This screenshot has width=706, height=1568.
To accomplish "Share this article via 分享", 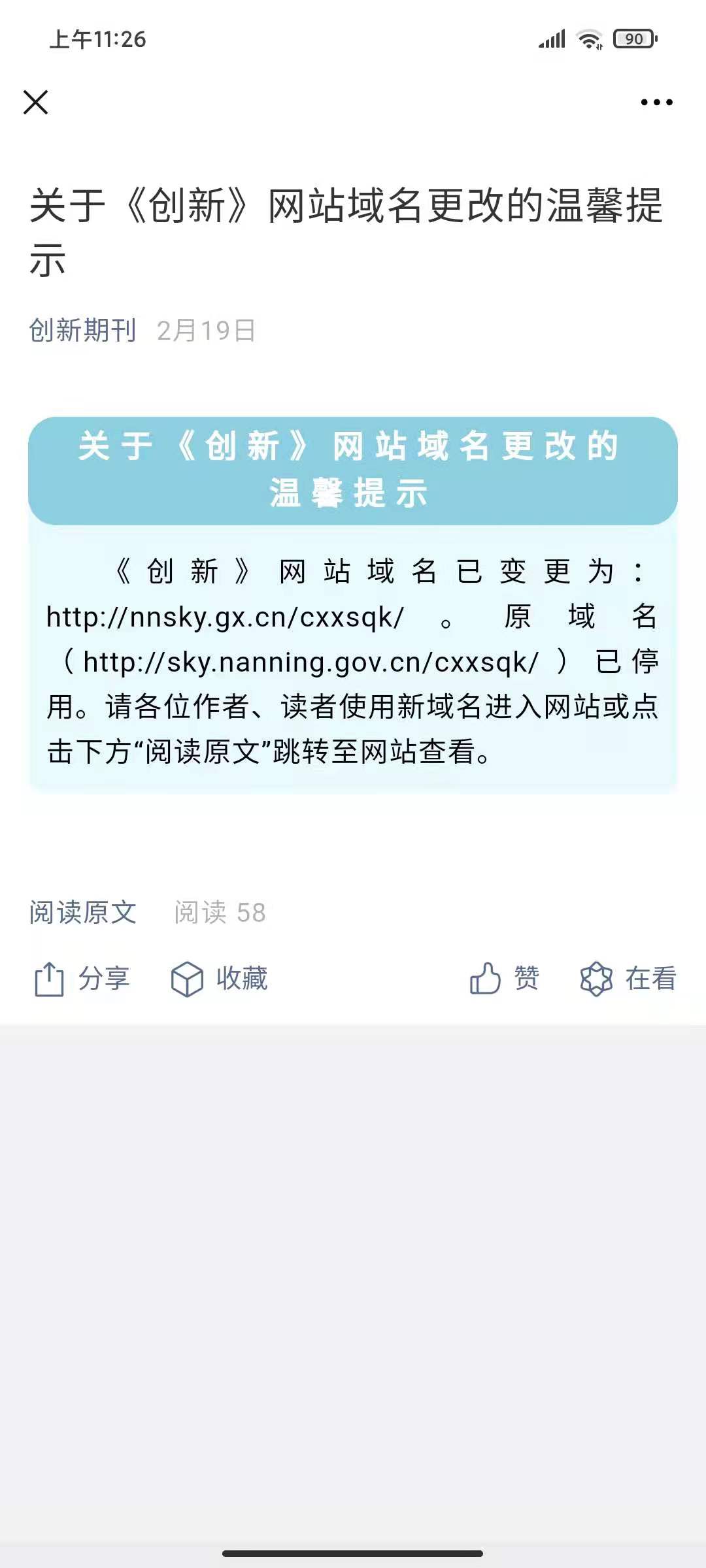I will (82, 979).
